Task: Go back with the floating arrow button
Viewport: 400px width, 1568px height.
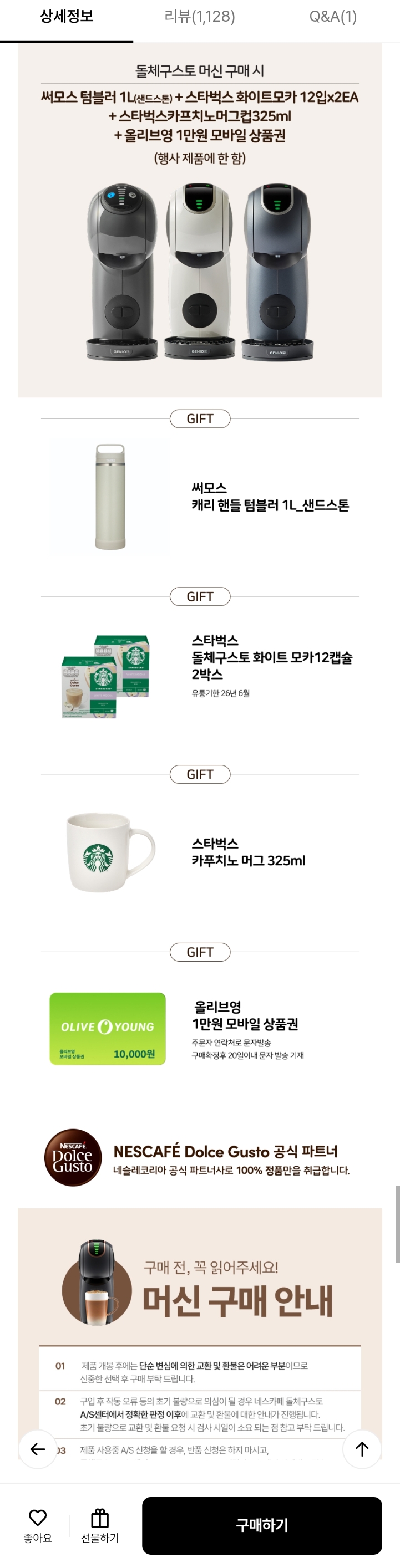Action: pos(38,1449)
